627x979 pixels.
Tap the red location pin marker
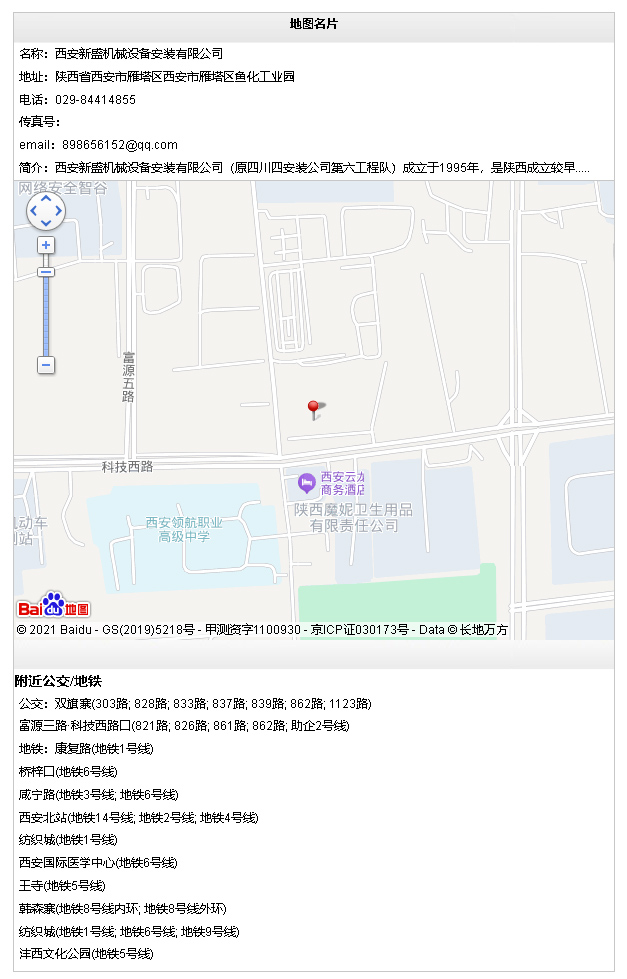pyautogui.click(x=314, y=408)
